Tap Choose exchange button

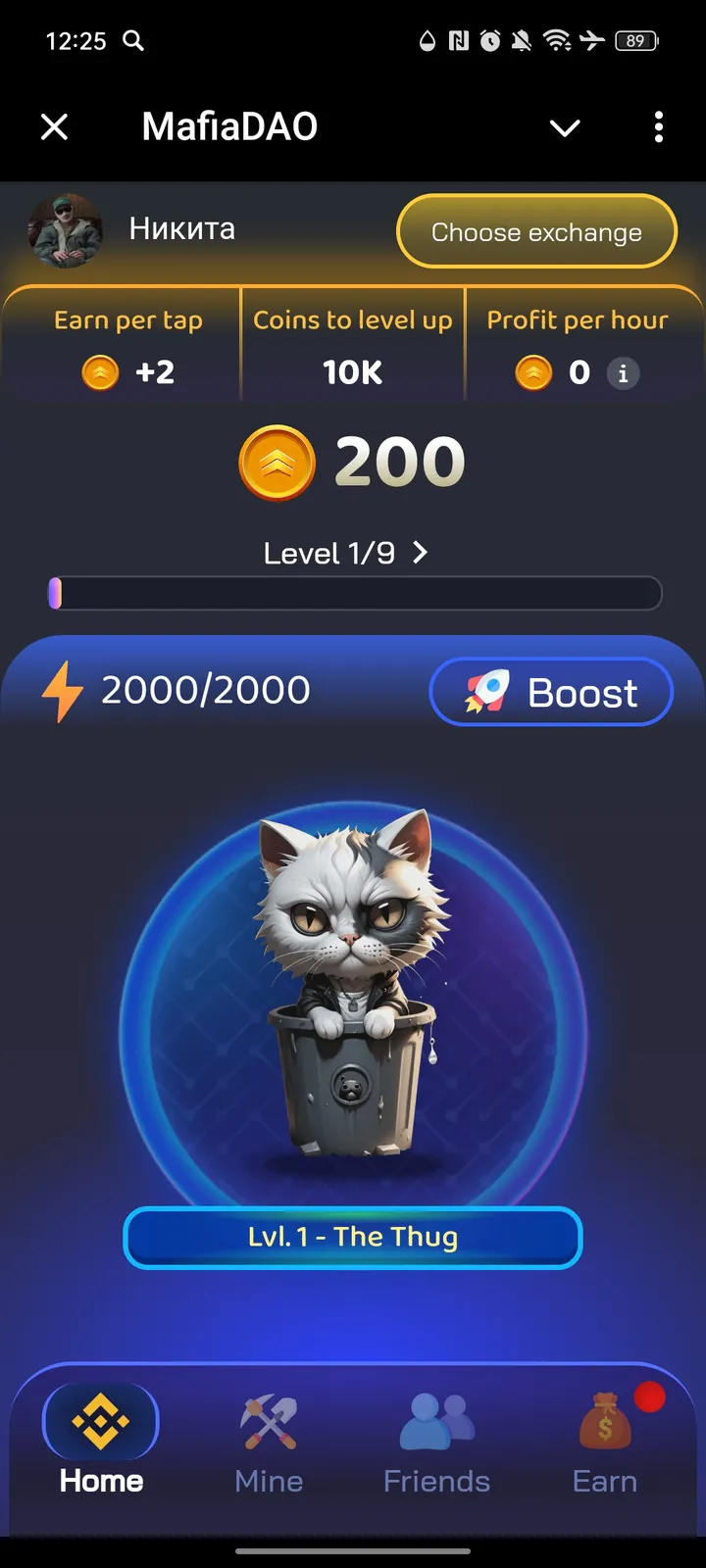(x=536, y=231)
